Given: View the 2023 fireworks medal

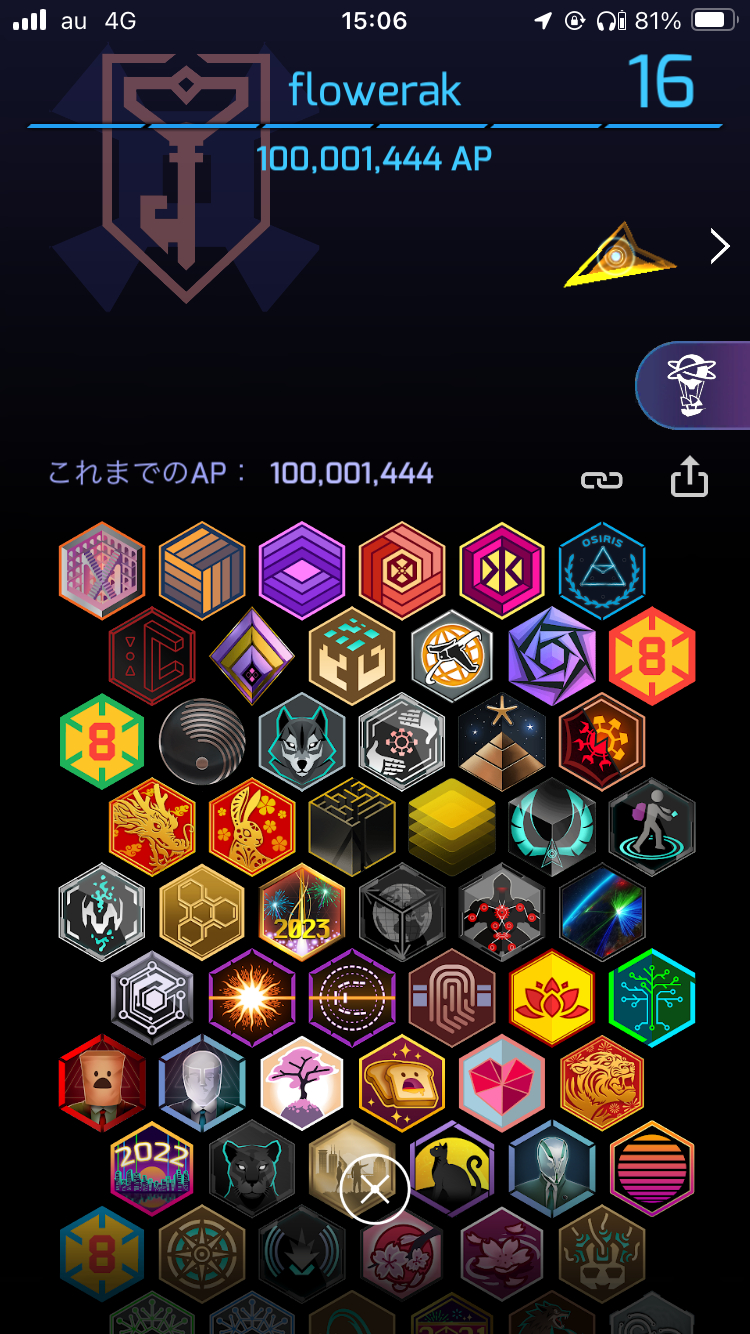Looking at the screenshot, I should click(x=302, y=912).
